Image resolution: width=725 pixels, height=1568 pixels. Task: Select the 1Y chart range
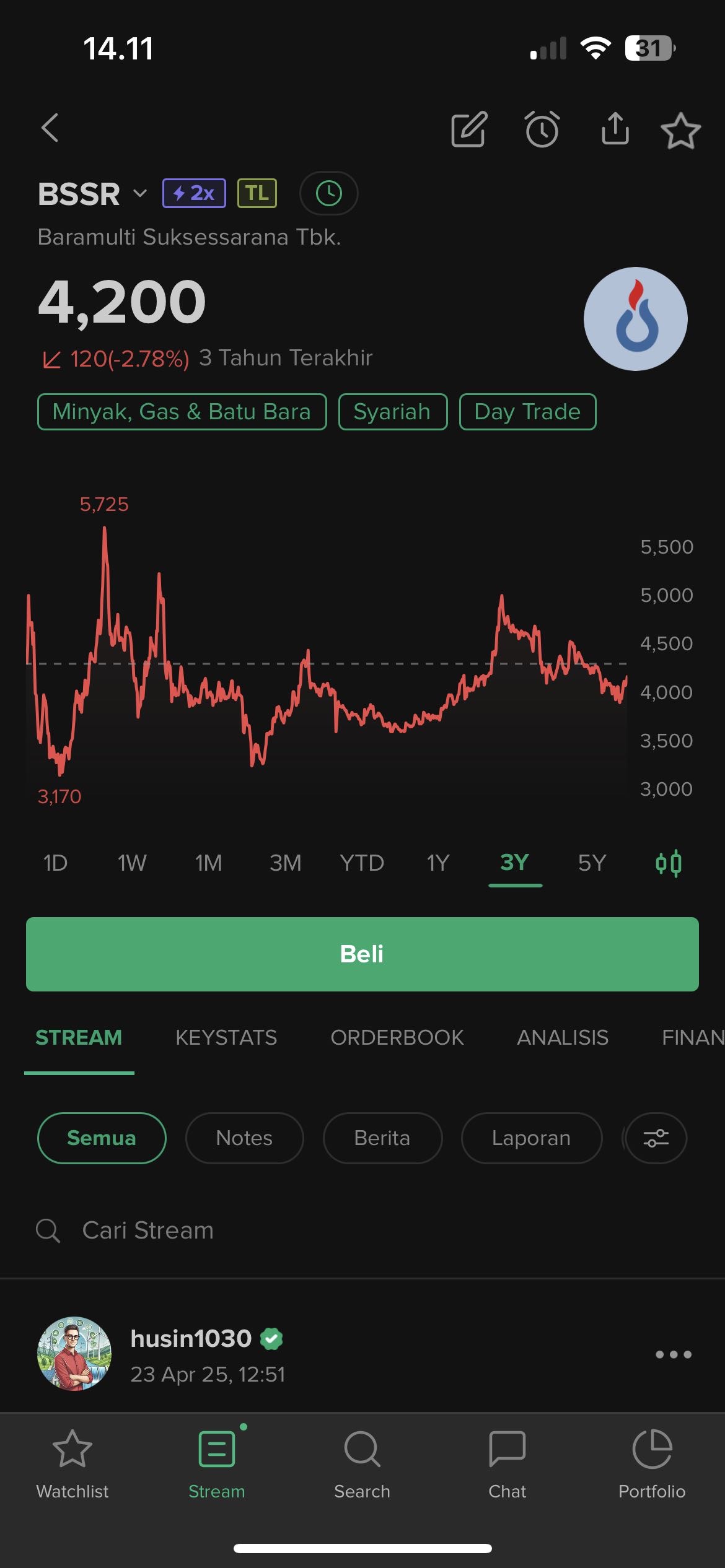pos(437,863)
